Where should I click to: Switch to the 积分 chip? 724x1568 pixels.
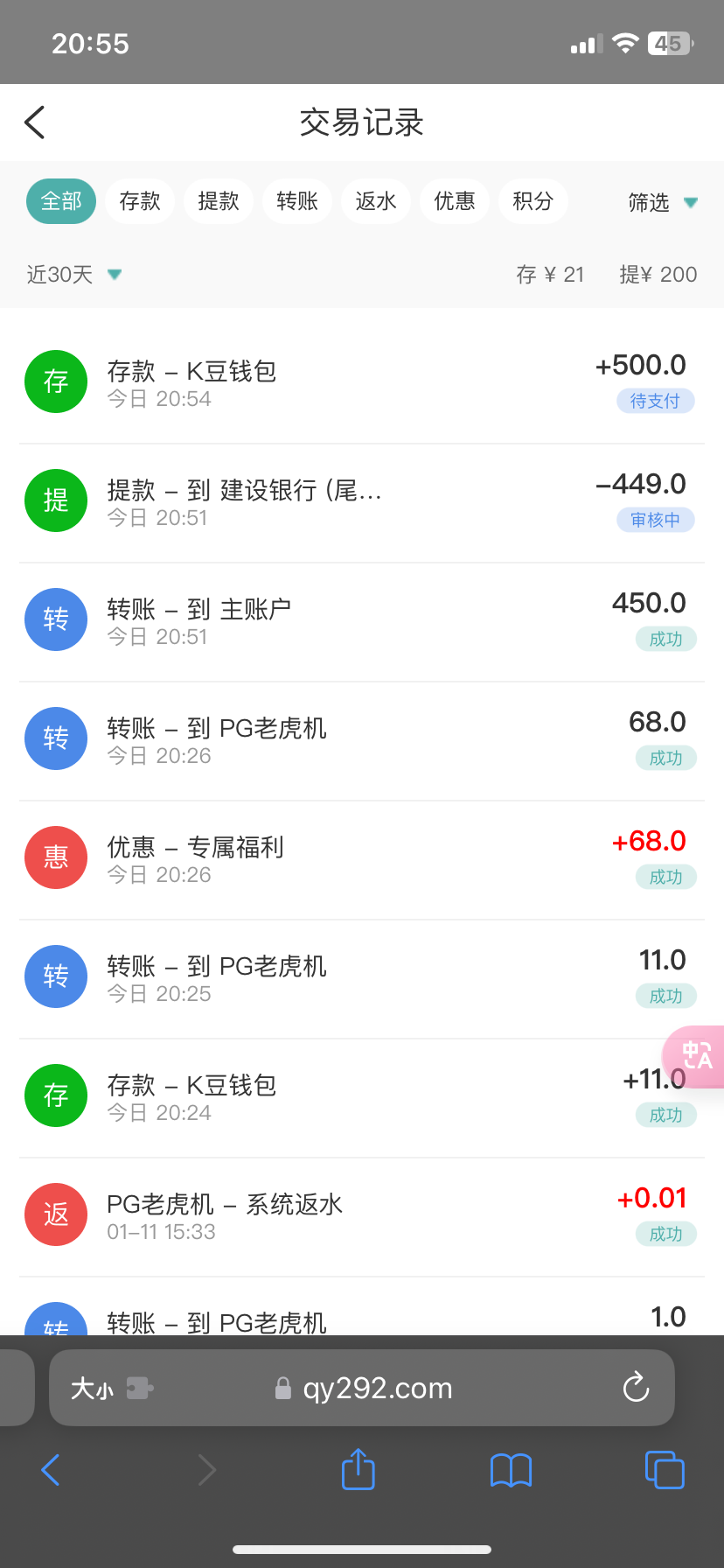point(533,201)
